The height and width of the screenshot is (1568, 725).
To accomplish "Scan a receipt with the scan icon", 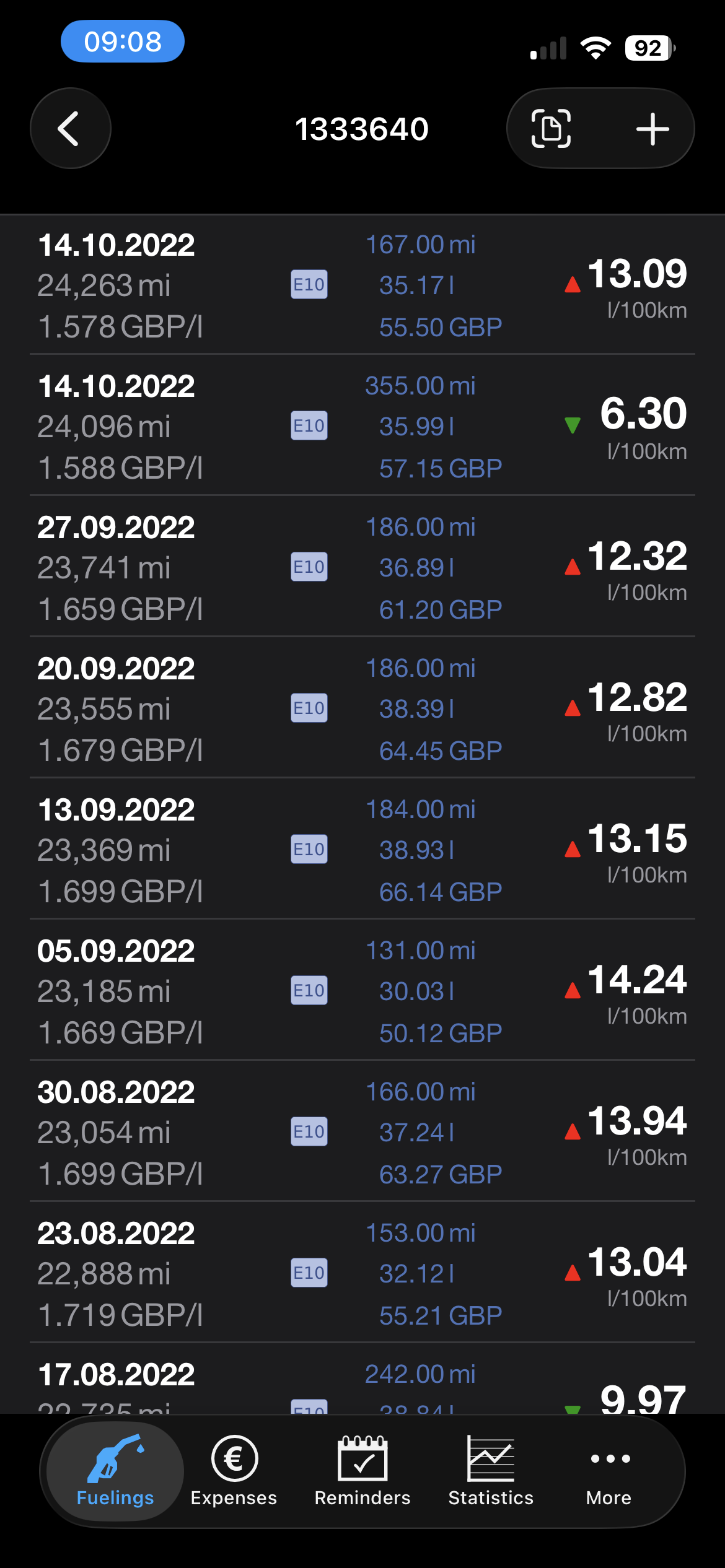I will (x=551, y=129).
